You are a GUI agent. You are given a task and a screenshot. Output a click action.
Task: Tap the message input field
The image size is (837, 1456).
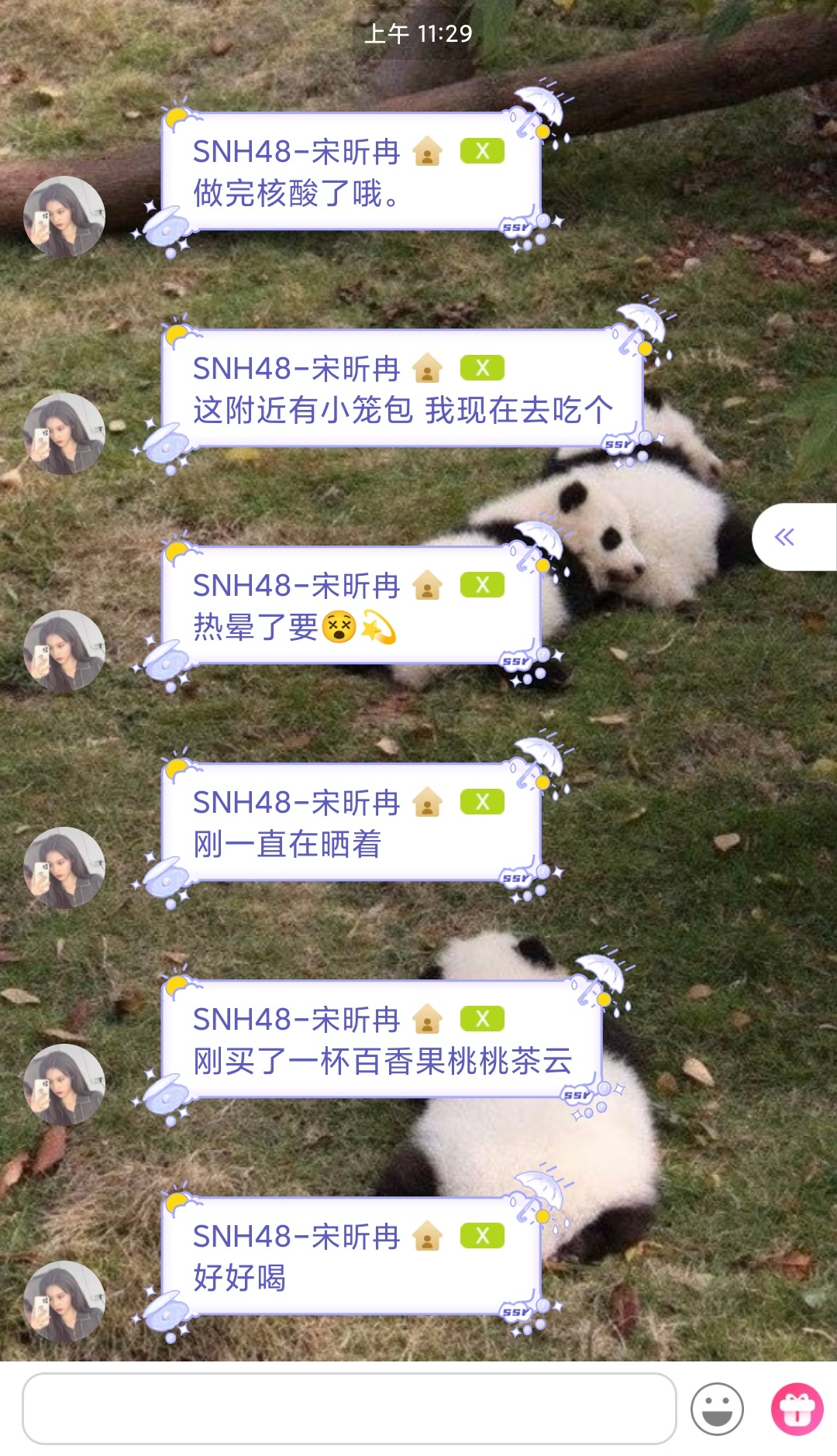click(349, 1408)
